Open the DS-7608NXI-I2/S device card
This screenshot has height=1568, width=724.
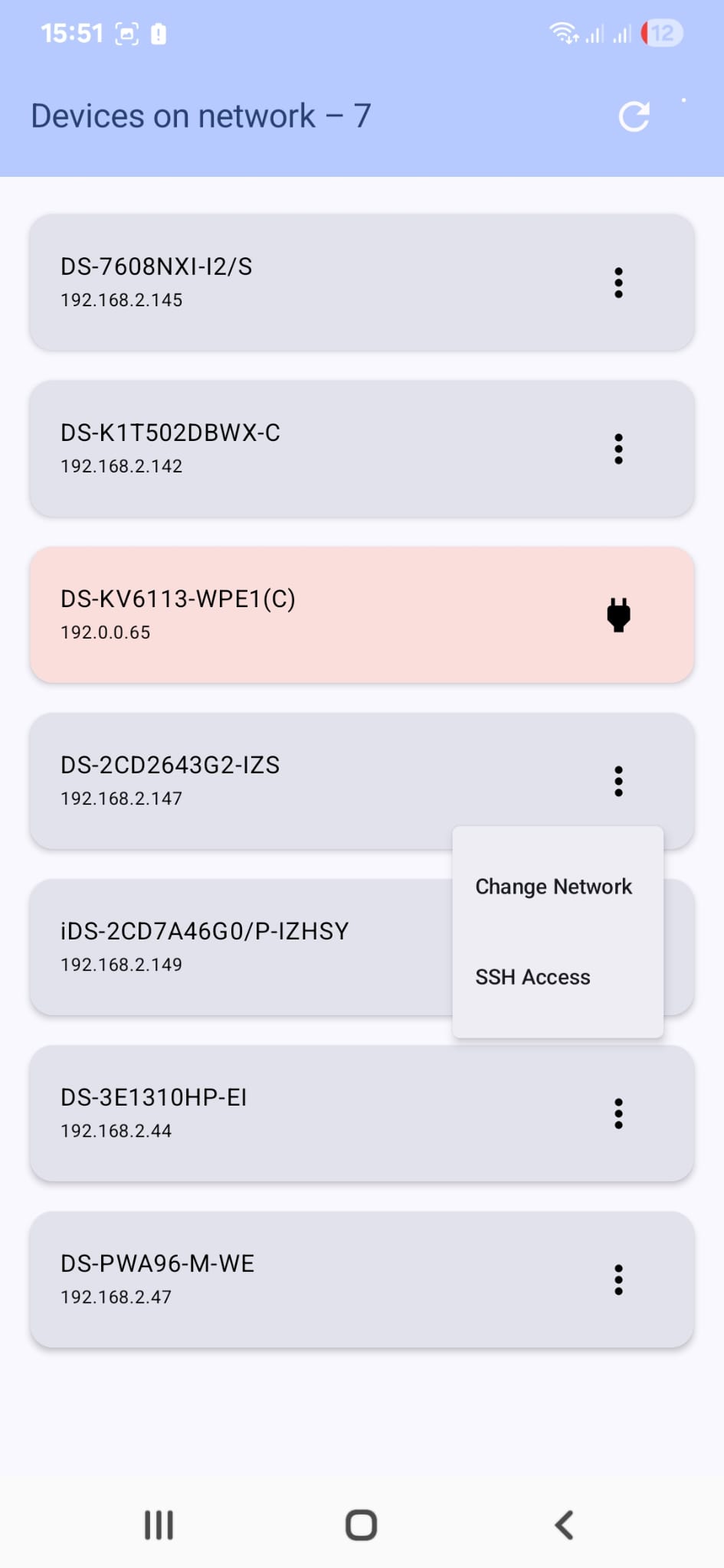306,283
